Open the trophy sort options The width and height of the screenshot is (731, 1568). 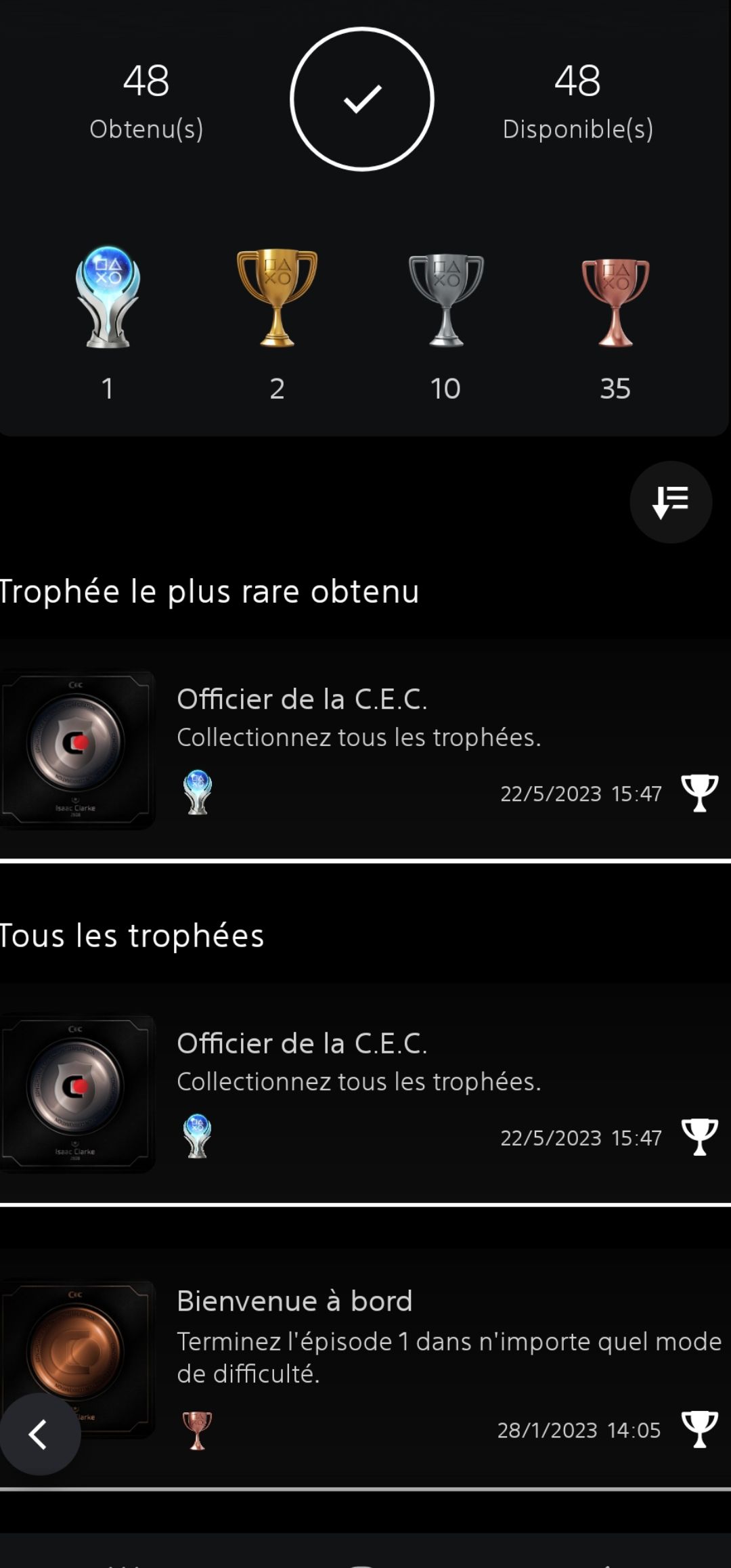pyautogui.click(x=670, y=502)
